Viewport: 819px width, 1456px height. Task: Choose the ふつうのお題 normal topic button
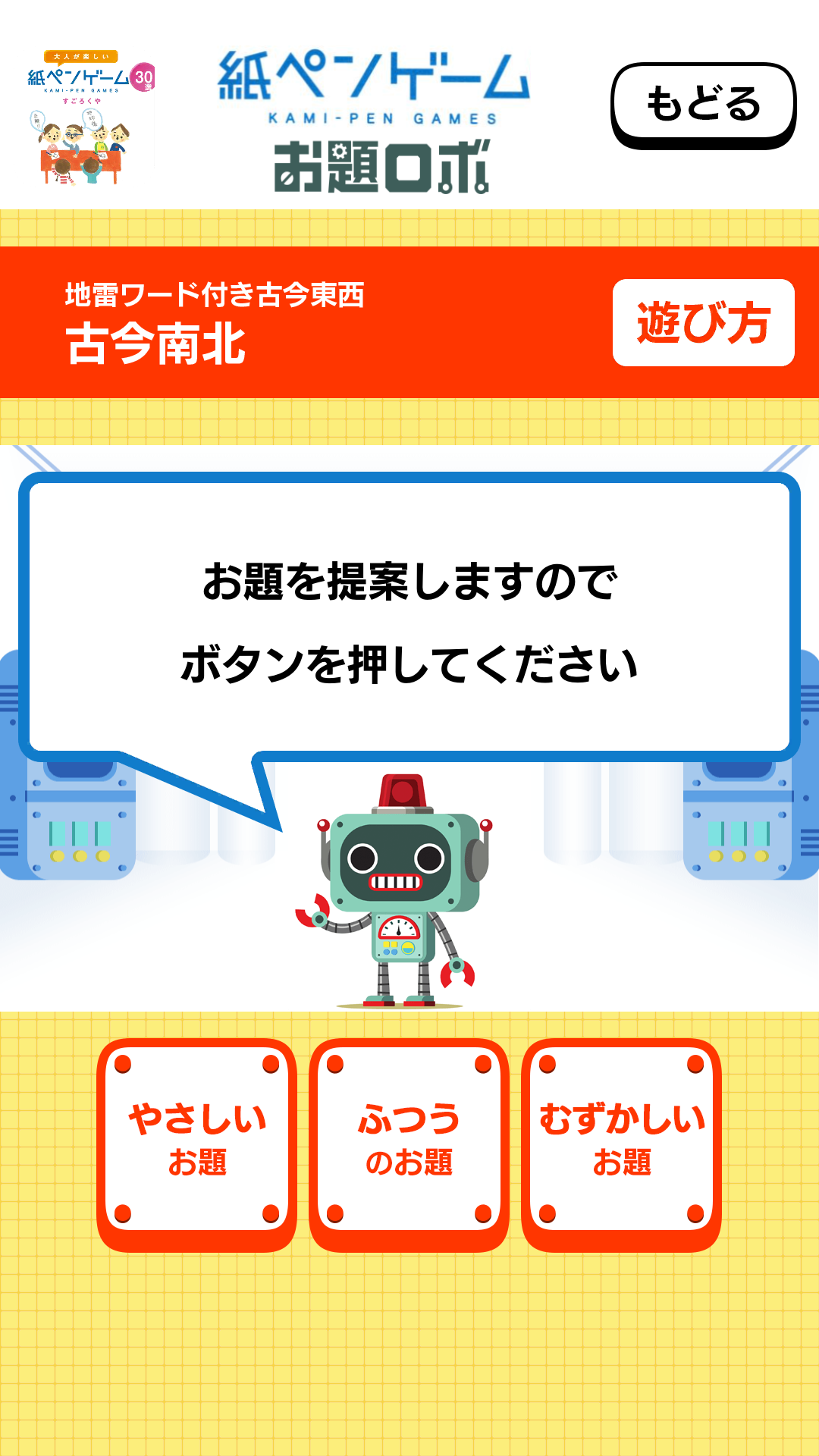[409, 1140]
